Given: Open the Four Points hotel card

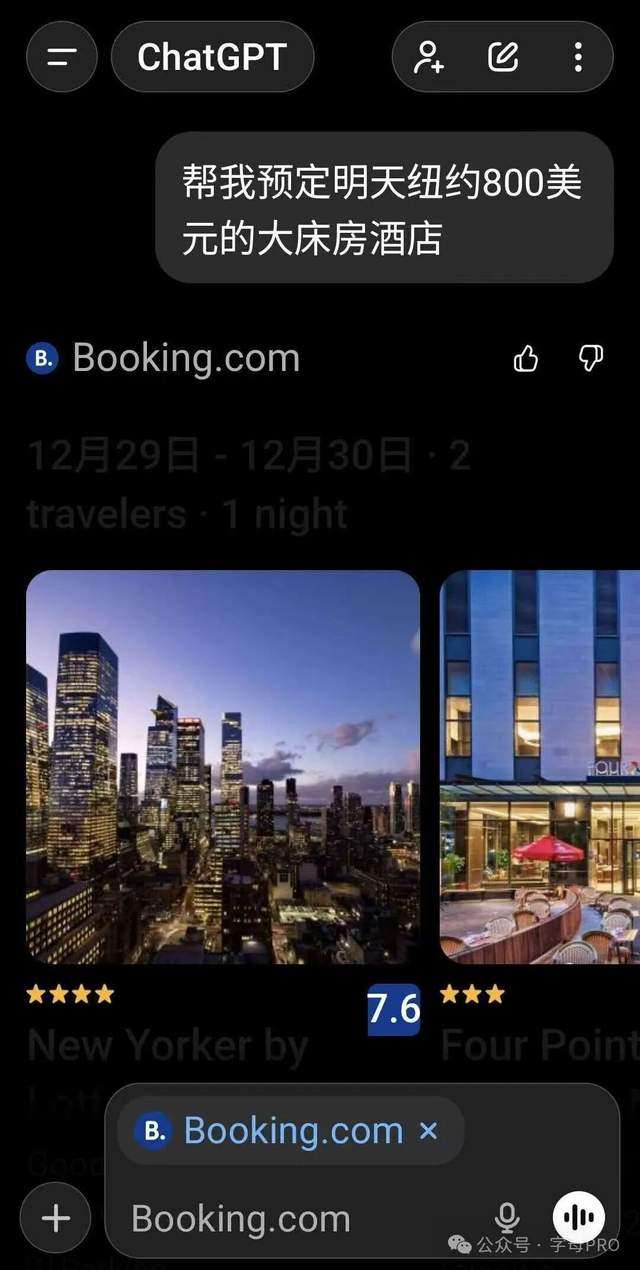Looking at the screenshot, I should [x=540, y=767].
